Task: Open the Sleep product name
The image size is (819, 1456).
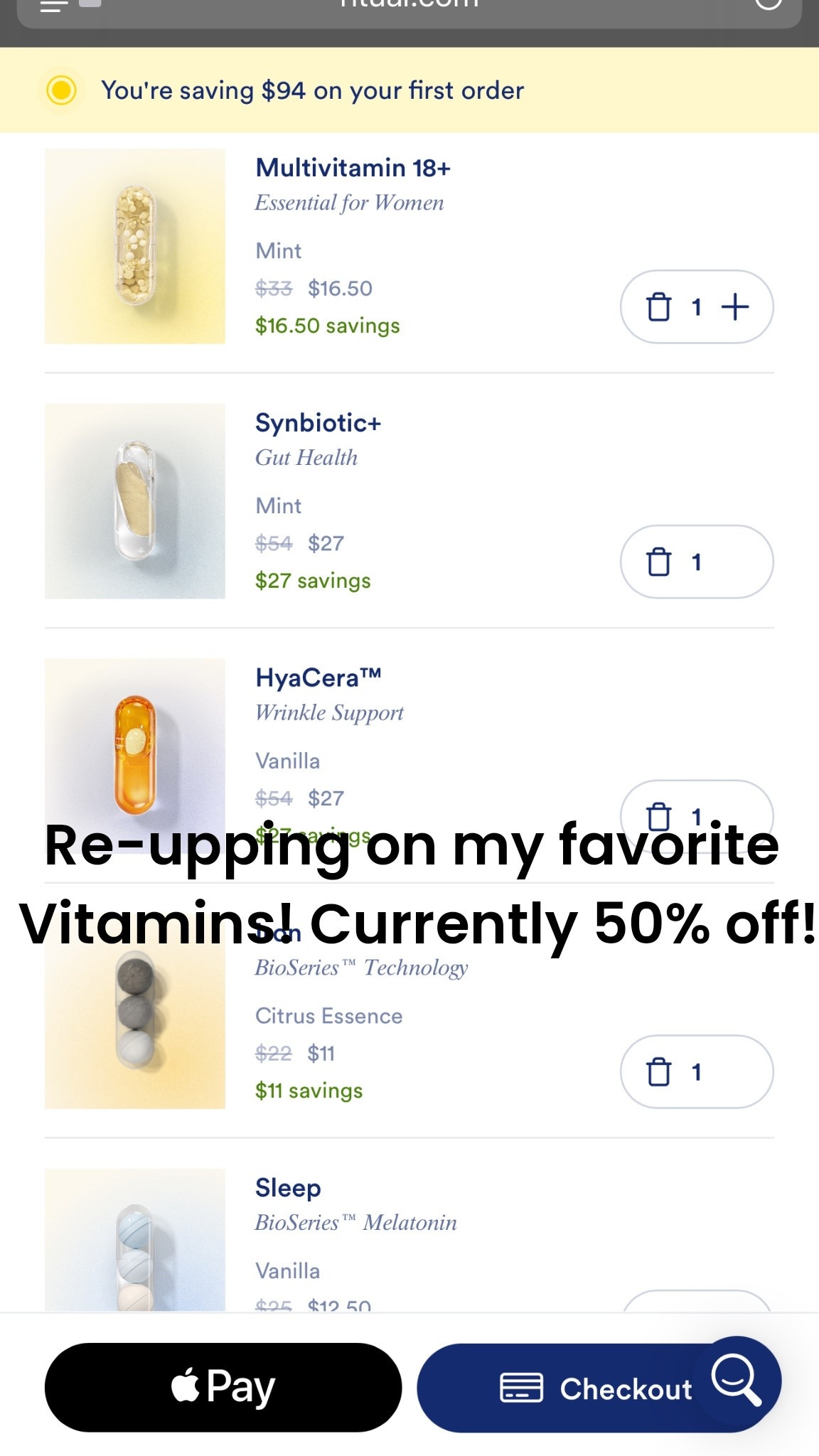Action: point(288,1187)
